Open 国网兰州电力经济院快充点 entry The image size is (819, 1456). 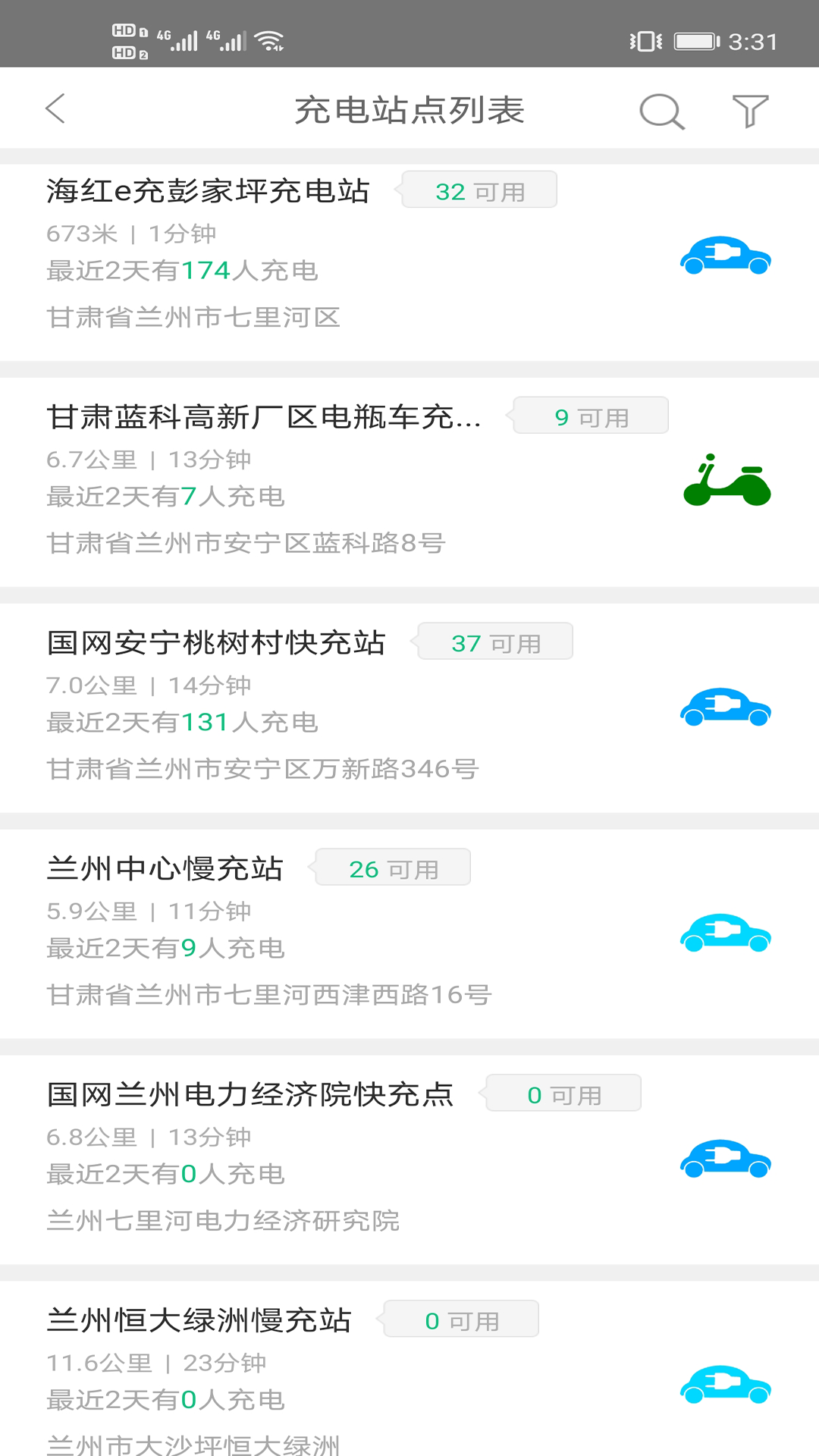409,1160
